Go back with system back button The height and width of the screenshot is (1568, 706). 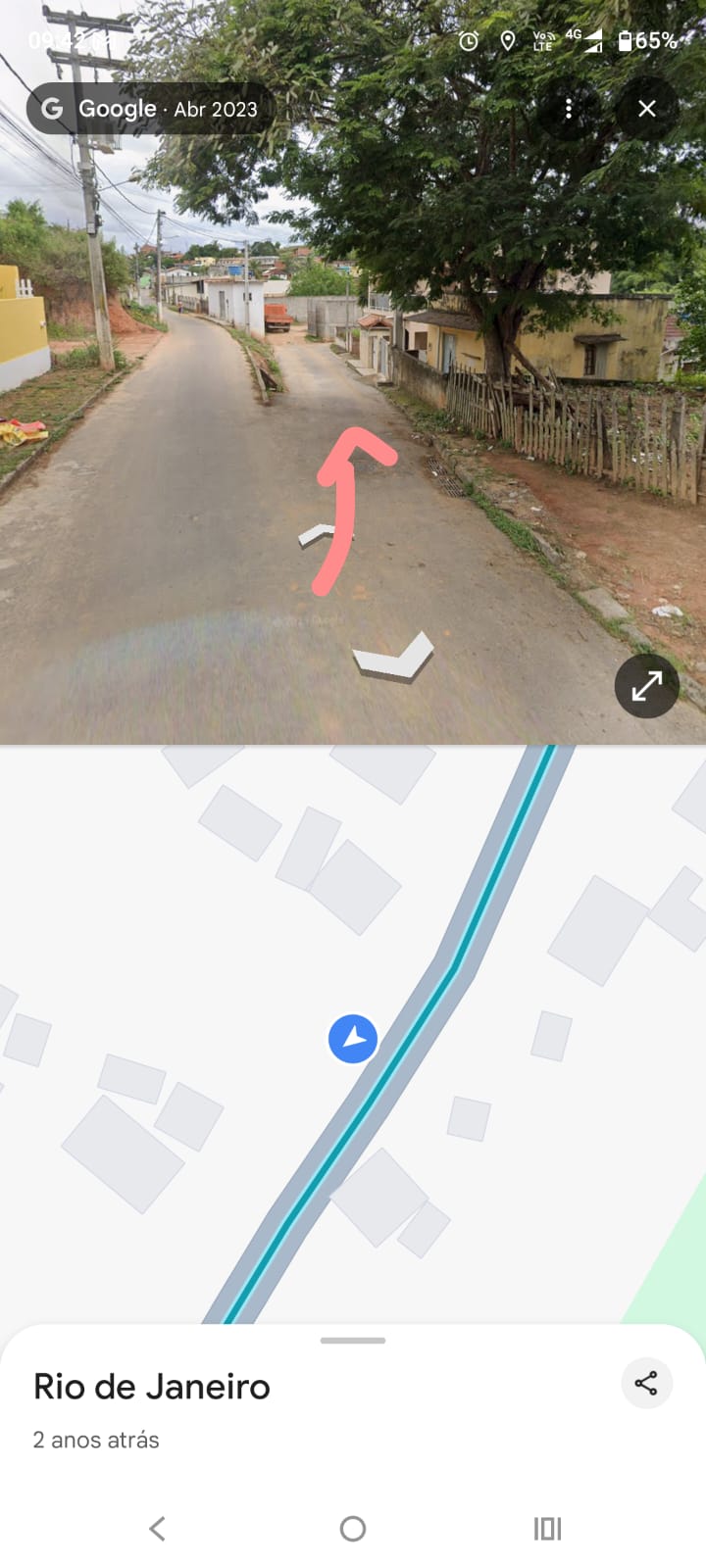[157, 1528]
